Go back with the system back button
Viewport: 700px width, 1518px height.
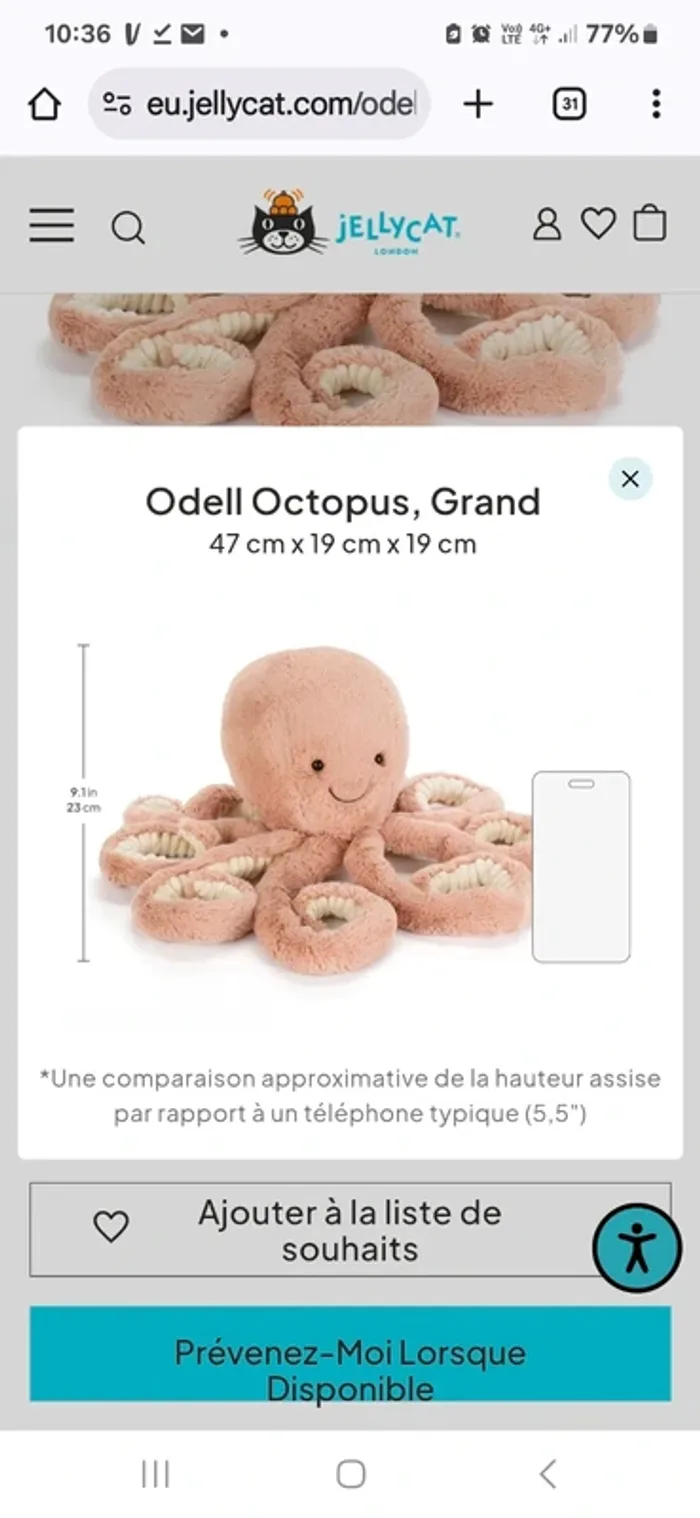[x=547, y=1473]
